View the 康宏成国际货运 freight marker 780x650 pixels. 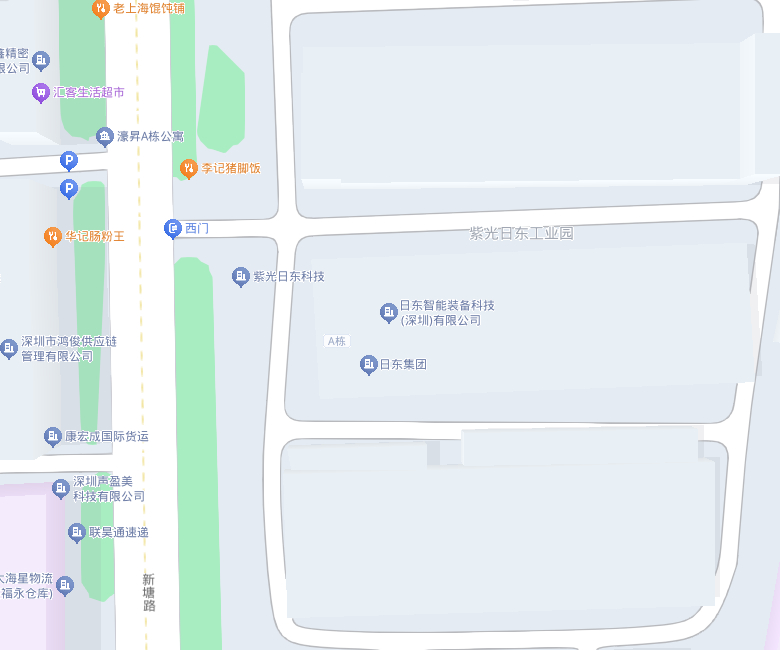(x=53, y=437)
